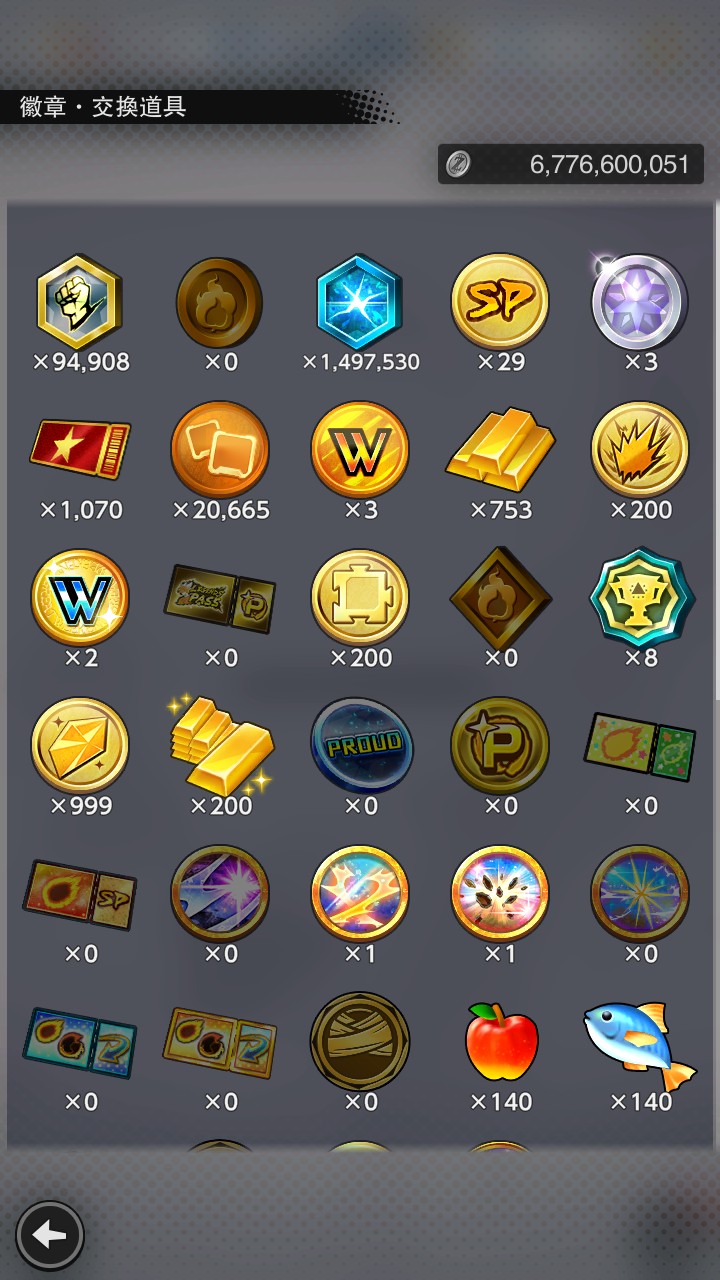Open the orange W coin ×3
The width and height of the screenshot is (720, 1280).
360,450
